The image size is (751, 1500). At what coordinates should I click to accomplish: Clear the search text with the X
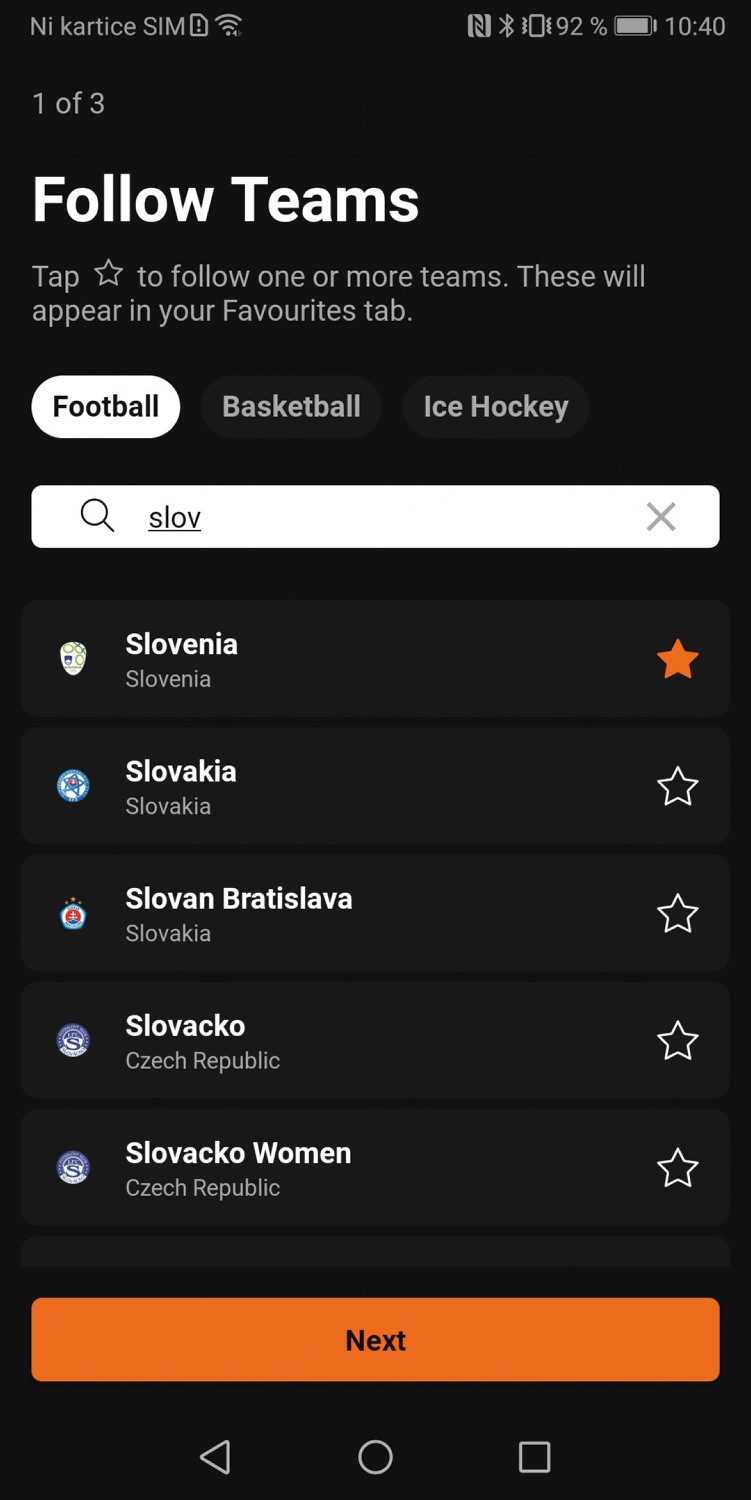661,517
